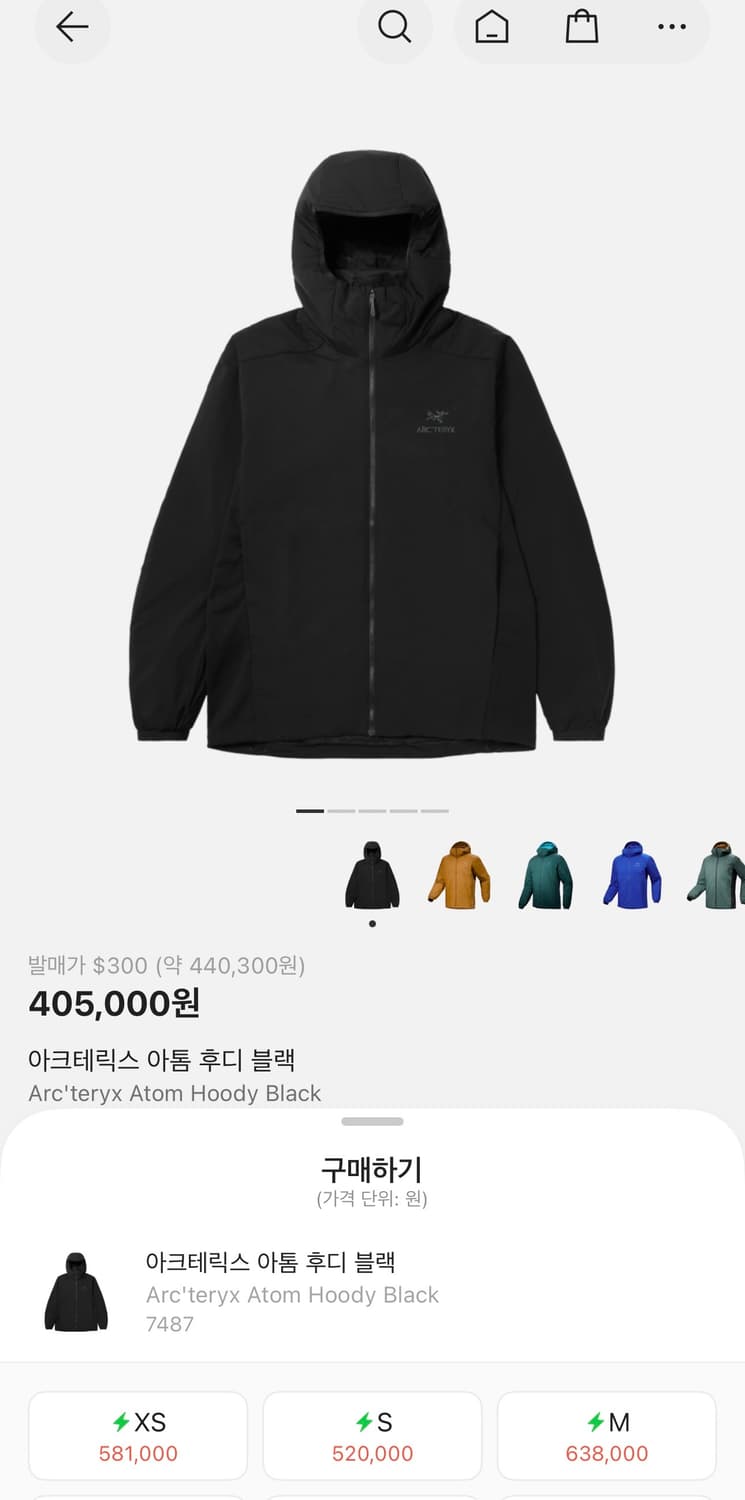Select size S priced 520,000
745x1500 pixels.
click(372, 1434)
